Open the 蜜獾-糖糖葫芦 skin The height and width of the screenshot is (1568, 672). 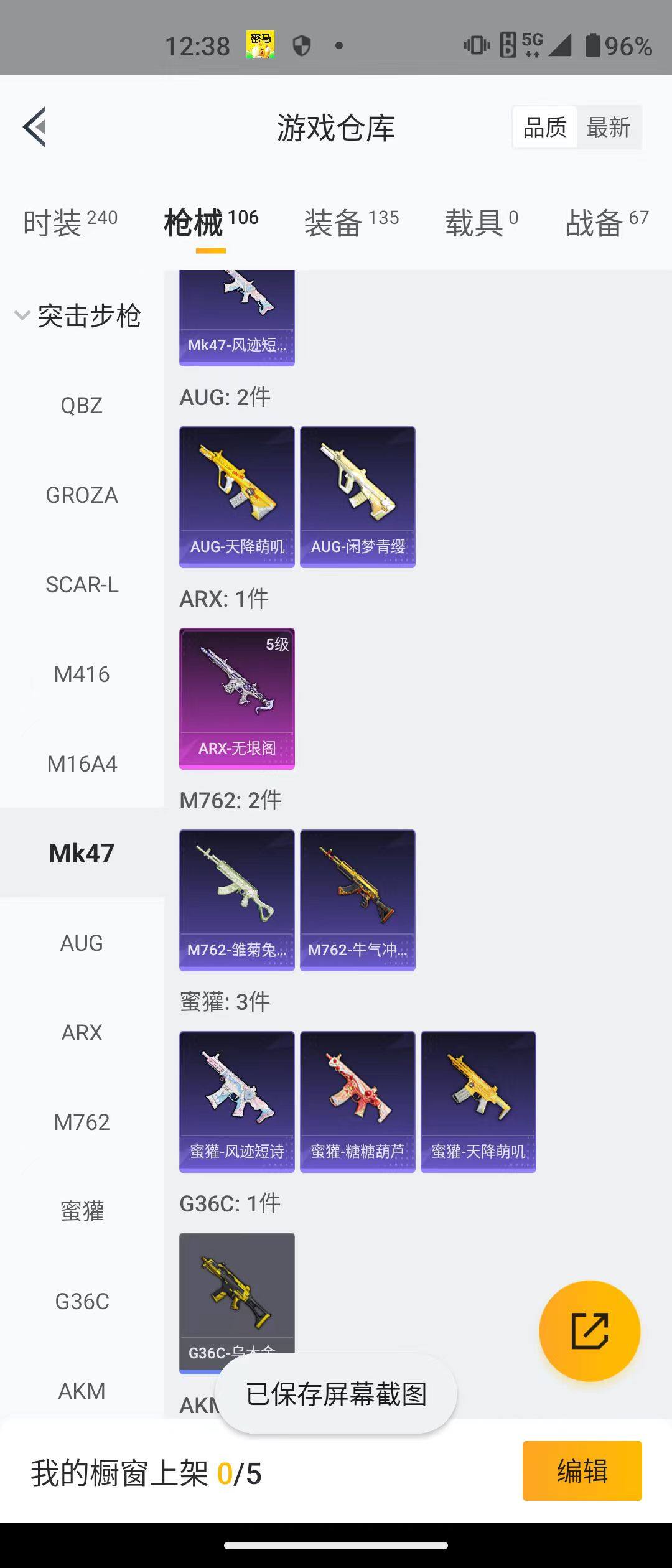tap(358, 1101)
